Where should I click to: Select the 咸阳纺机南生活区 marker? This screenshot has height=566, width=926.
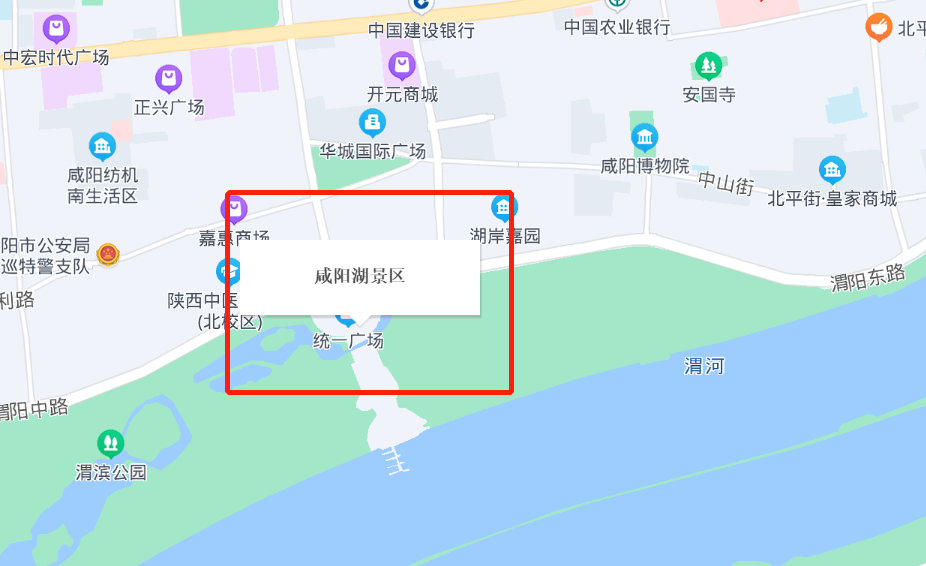(x=102, y=147)
